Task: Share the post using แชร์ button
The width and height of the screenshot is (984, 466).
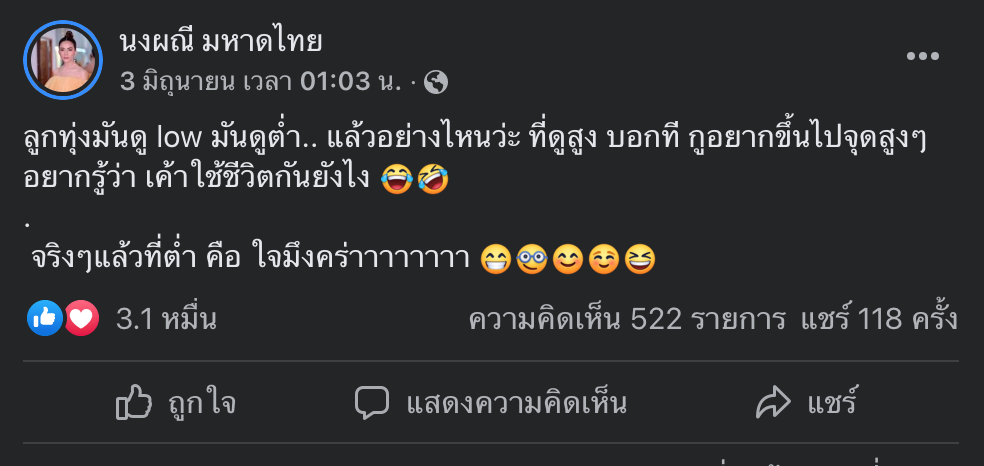Action: [x=807, y=404]
